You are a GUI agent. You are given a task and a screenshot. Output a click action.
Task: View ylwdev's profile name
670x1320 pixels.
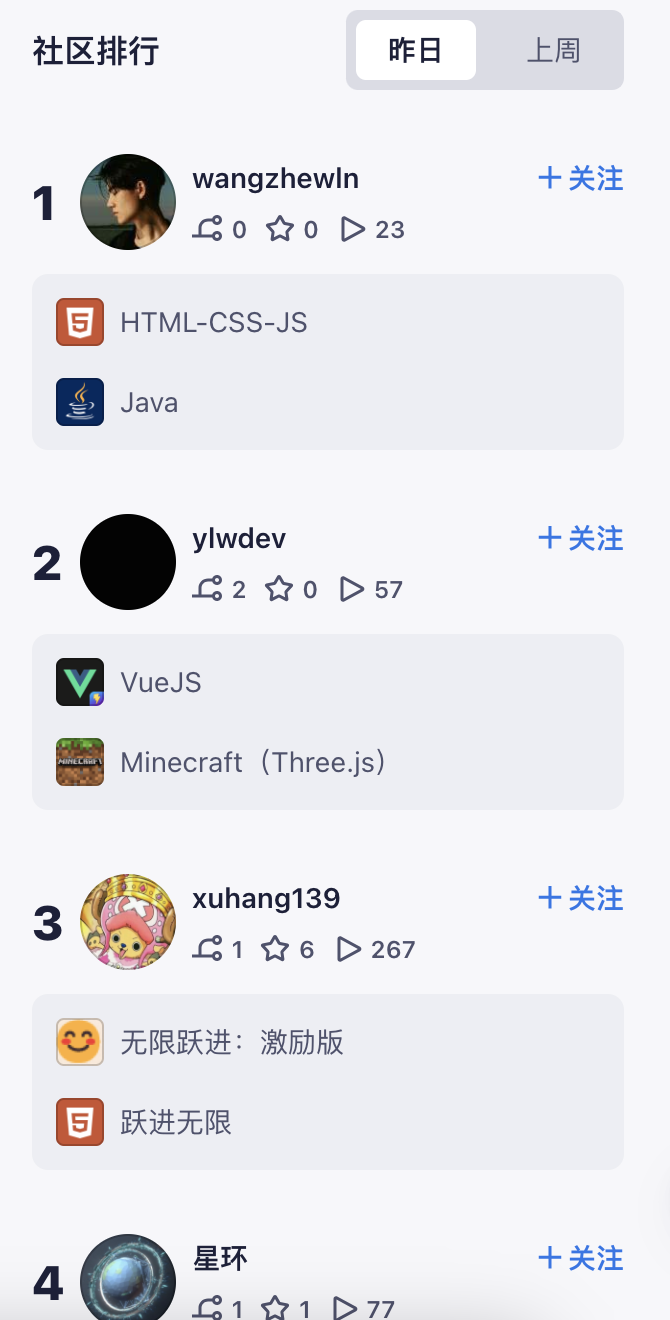point(239,539)
